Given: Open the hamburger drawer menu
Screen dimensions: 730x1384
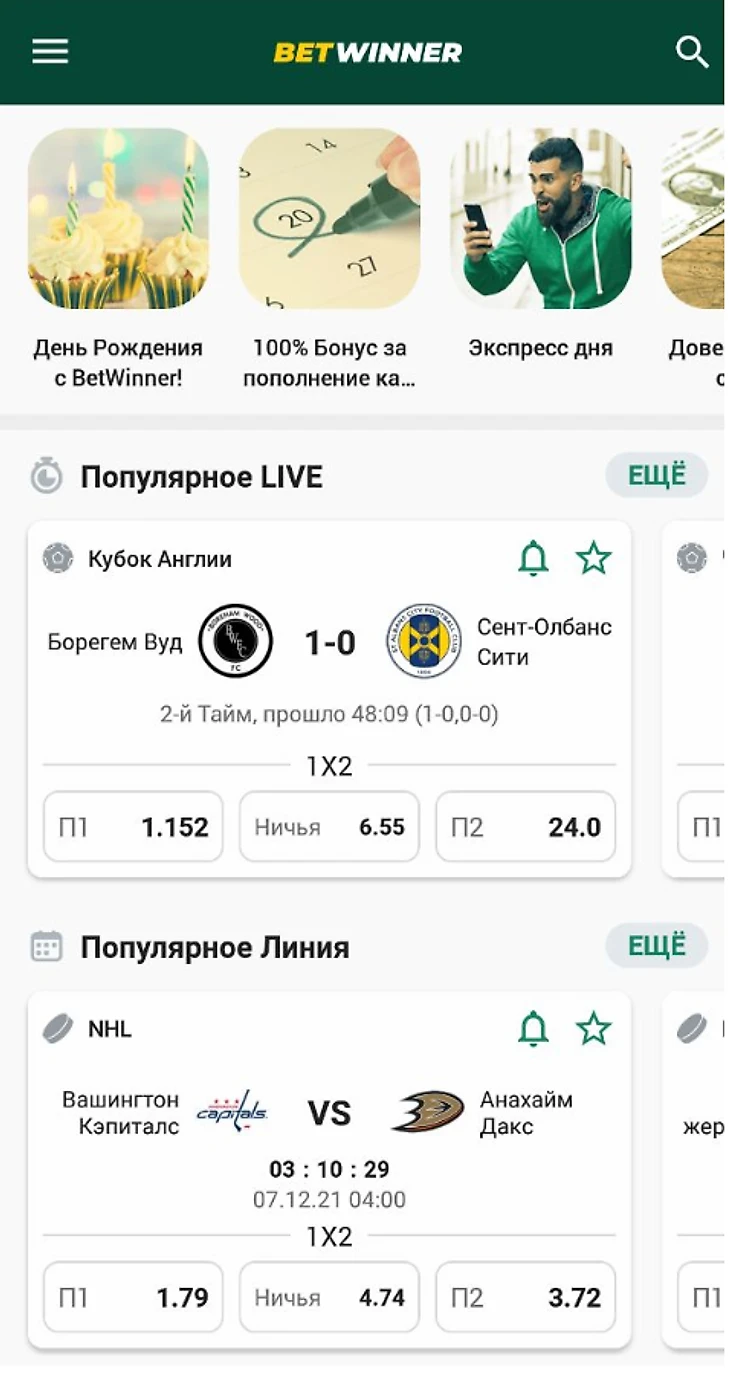Looking at the screenshot, I should [50, 52].
